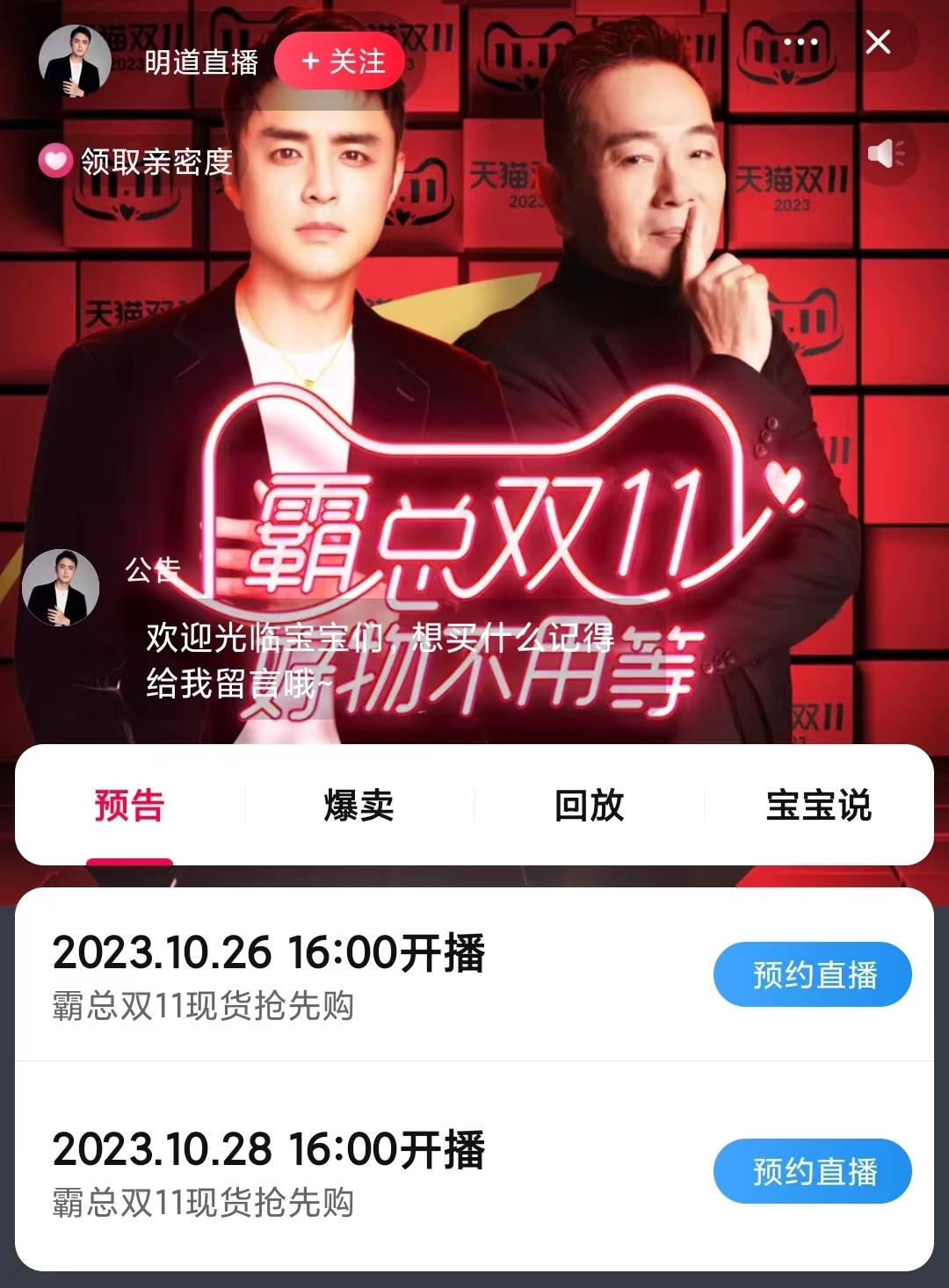
Task: Open the three-dot overflow menu
Action: point(800,42)
